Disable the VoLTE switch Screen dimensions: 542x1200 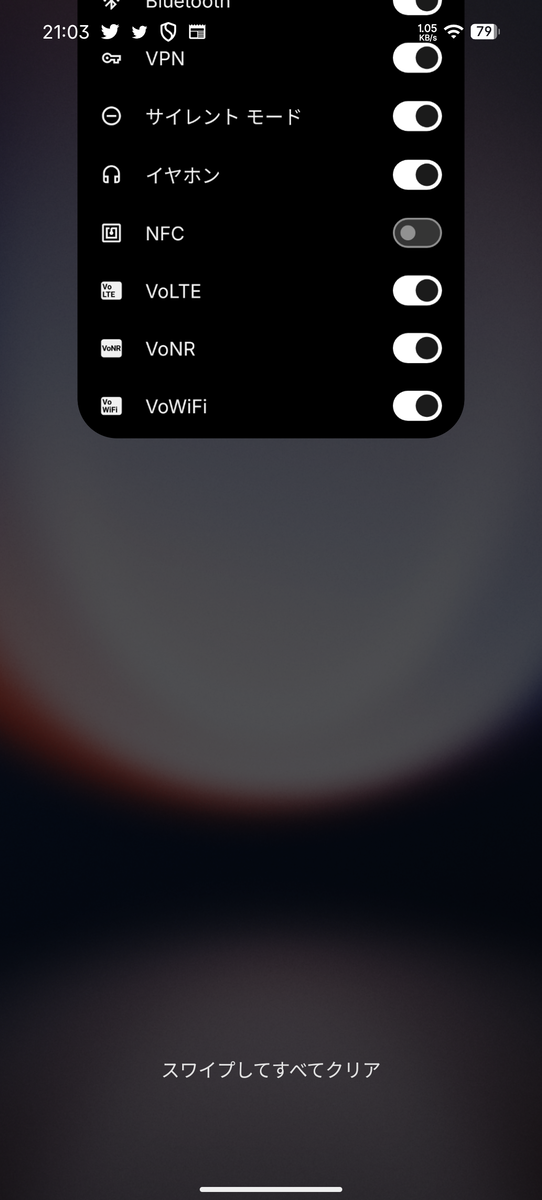point(417,291)
